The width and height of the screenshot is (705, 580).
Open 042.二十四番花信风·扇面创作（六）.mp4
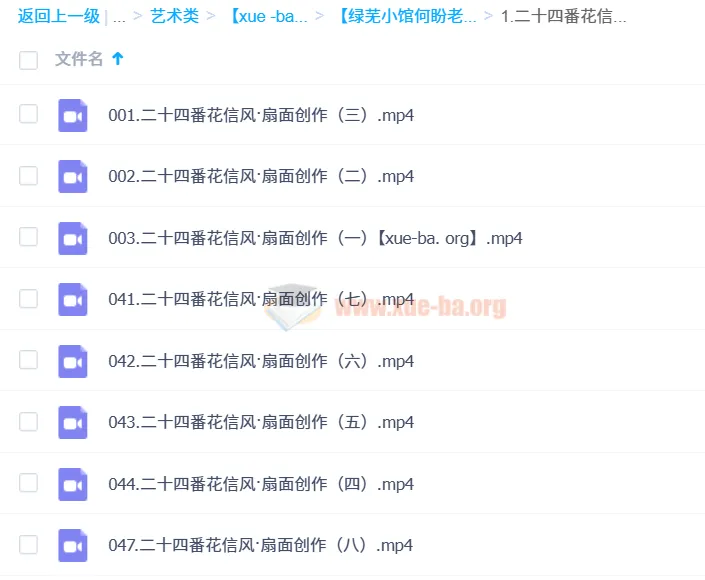pos(261,361)
